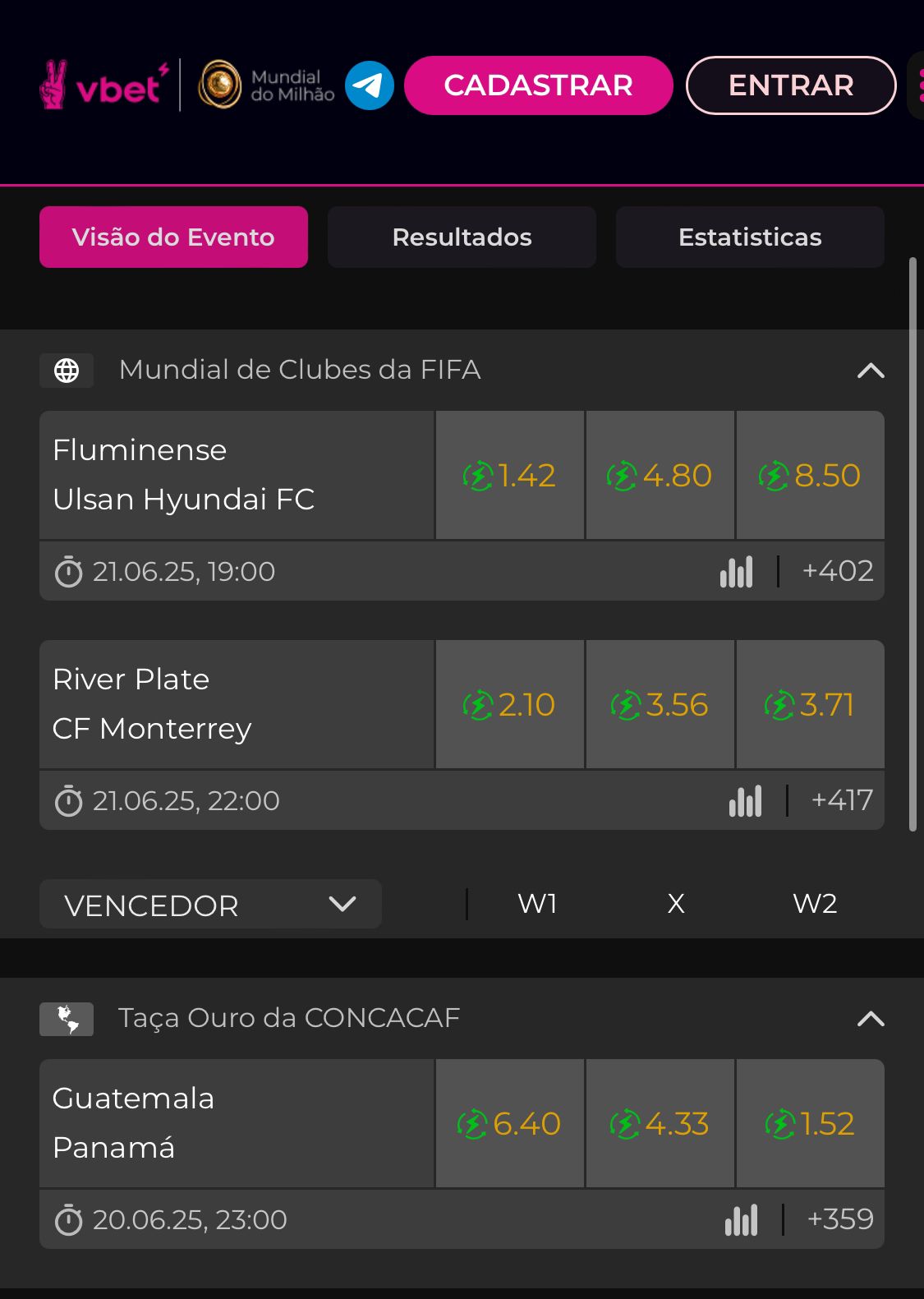Click the CADASTRAR button

(x=538, y=85)
